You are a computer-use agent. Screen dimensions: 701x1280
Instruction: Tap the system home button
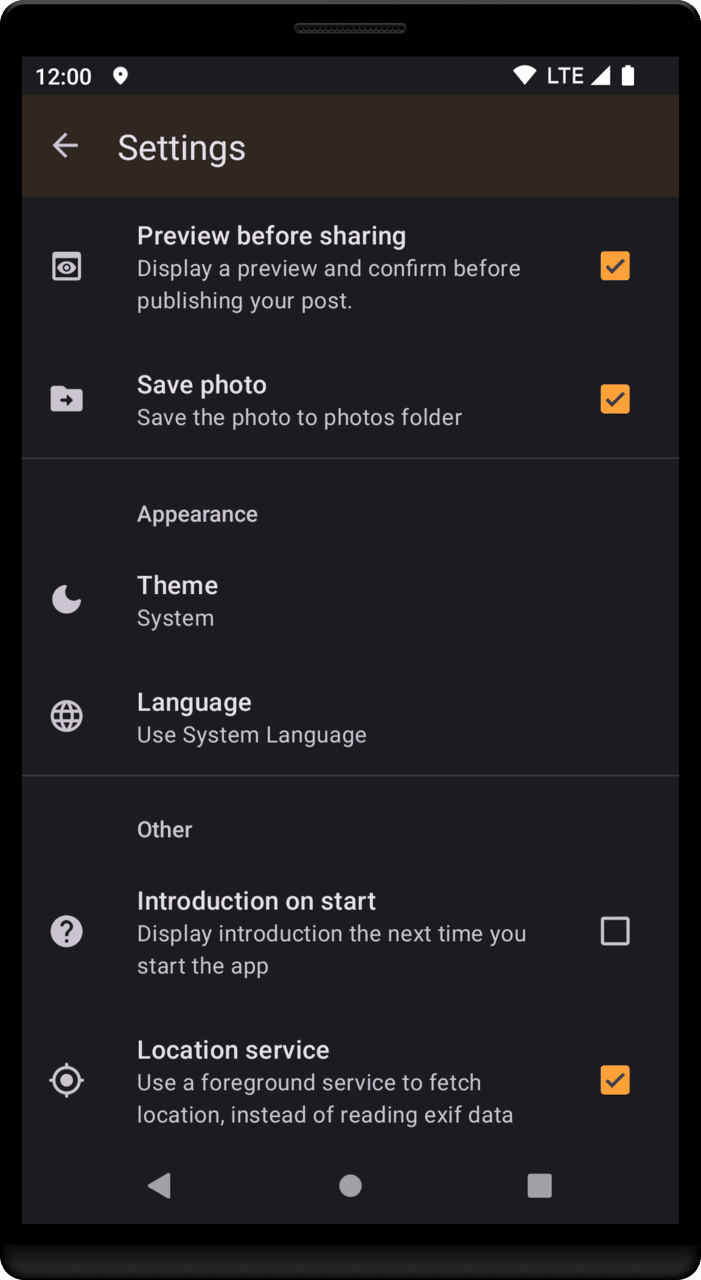(x=350, y=1185)
